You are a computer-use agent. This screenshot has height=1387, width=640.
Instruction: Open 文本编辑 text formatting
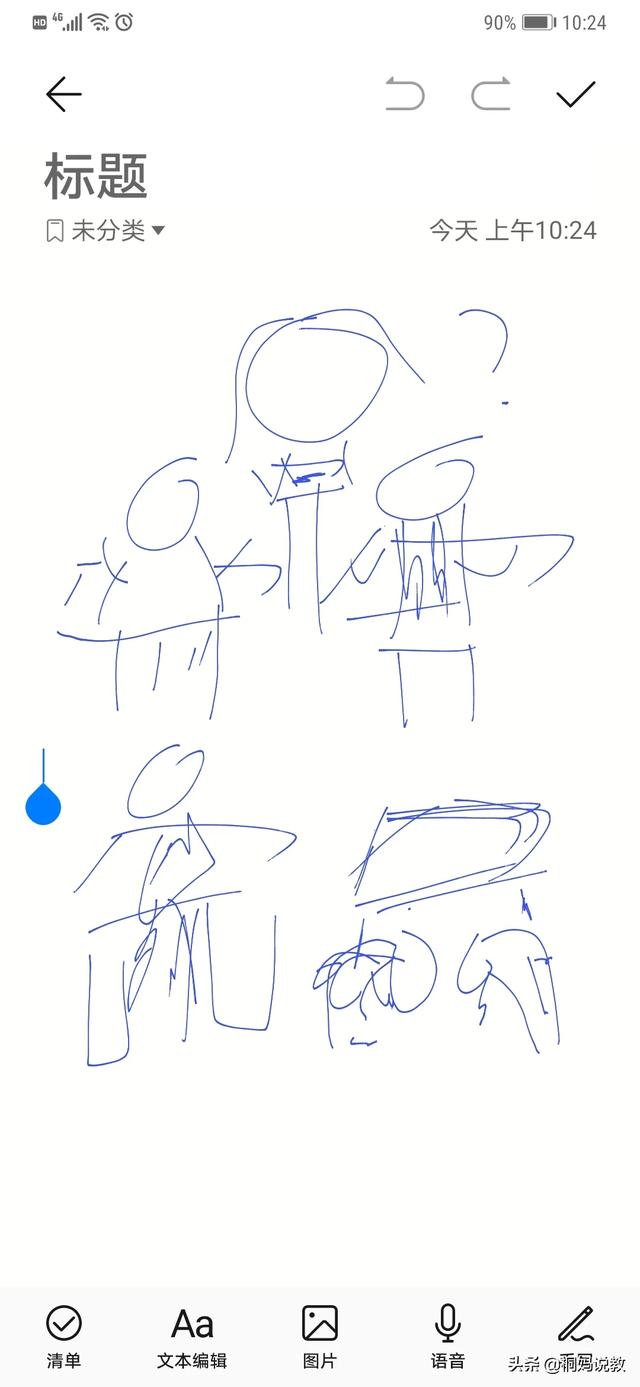[192, 1335]
